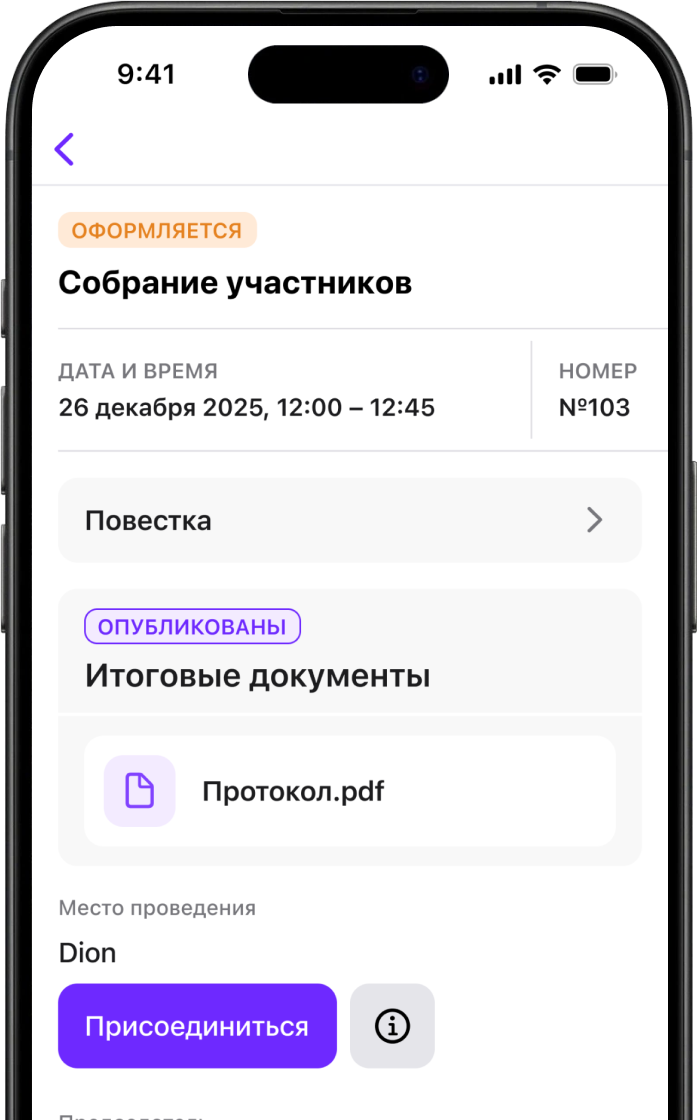
Task: Open the Протокол.pdf document
Action: [x=349, y=792]
